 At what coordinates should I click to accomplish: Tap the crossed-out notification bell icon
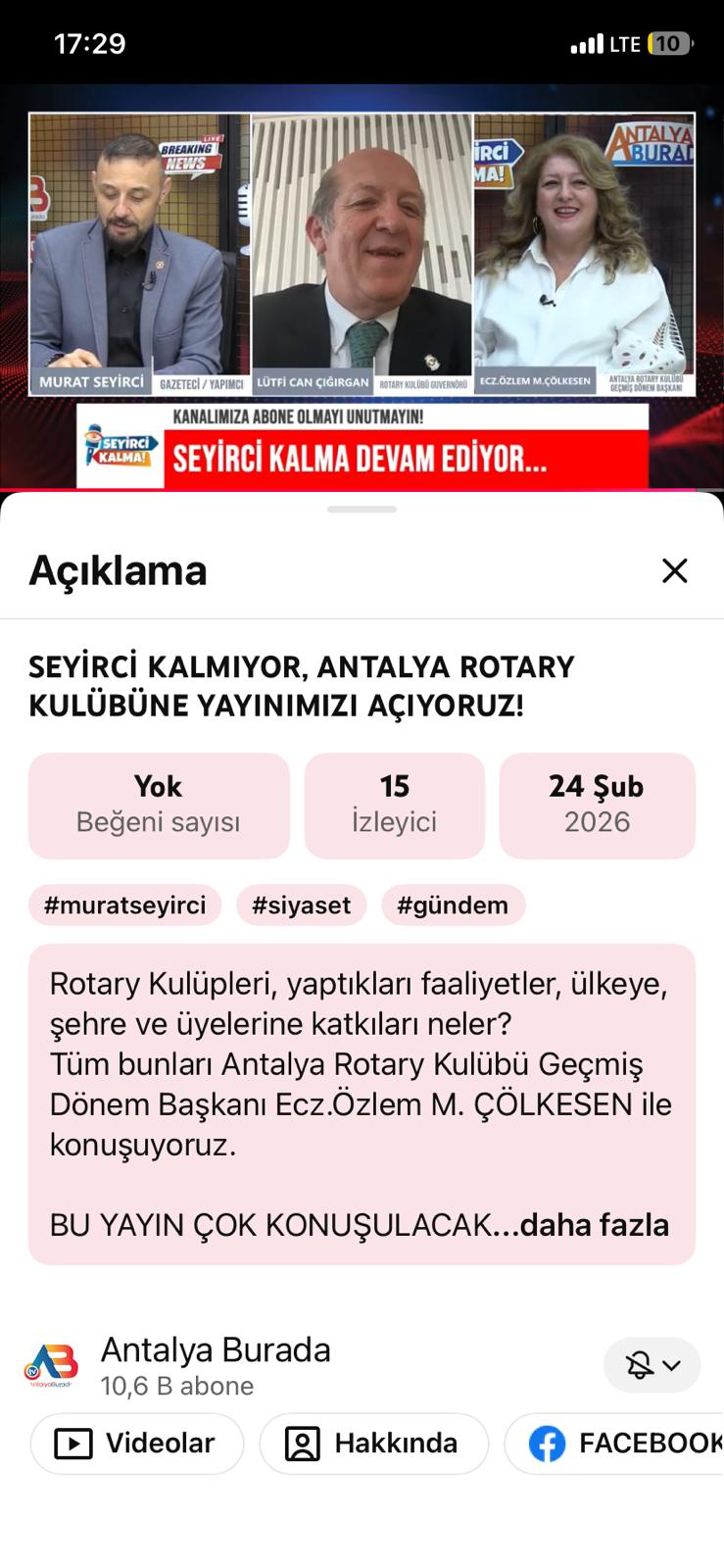(642, 1364)
